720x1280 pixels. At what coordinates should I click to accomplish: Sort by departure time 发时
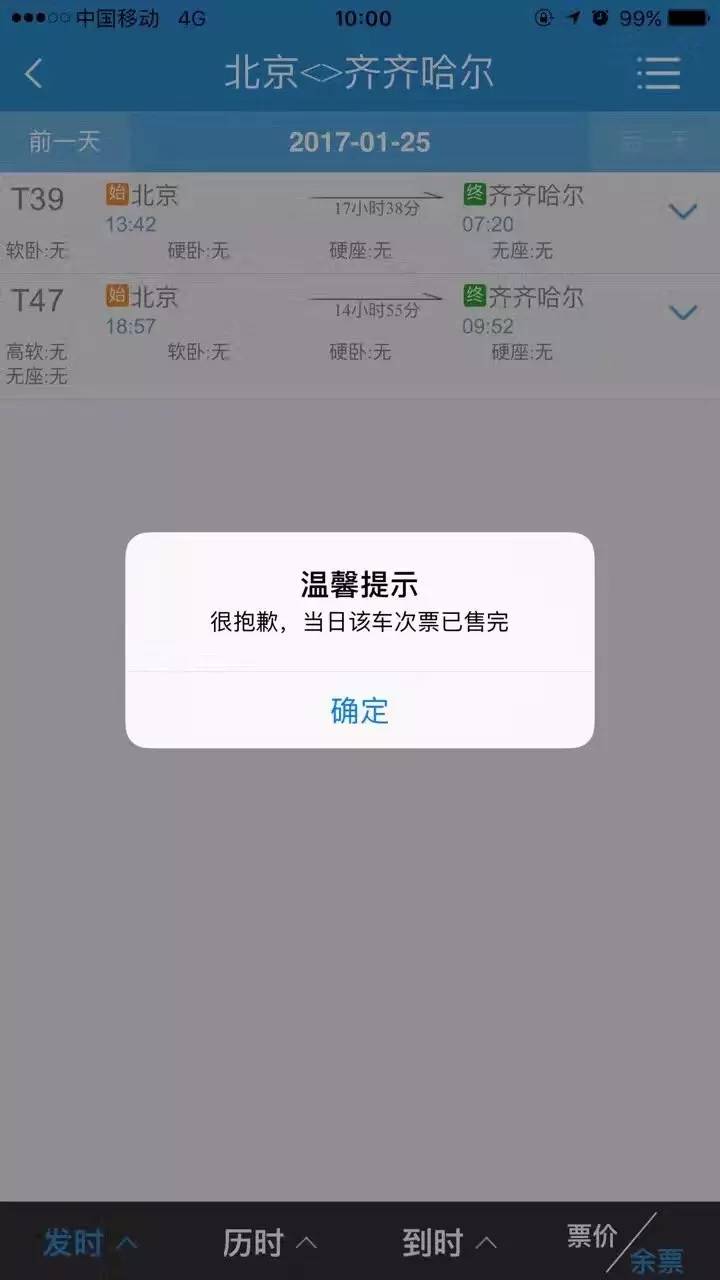tap(88, 1243)
